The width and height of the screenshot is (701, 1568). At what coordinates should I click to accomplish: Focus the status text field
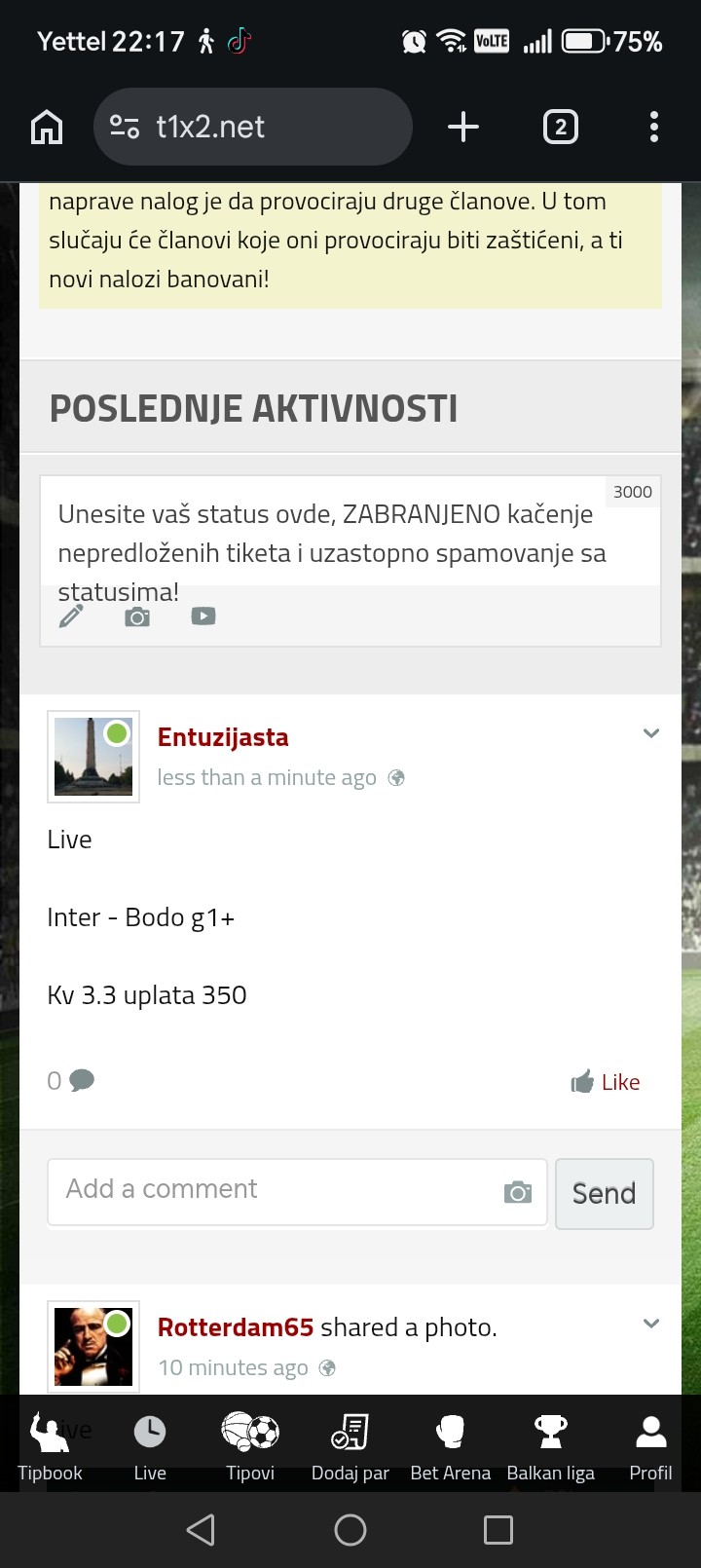pyautogui.click(x=331, y=534)
